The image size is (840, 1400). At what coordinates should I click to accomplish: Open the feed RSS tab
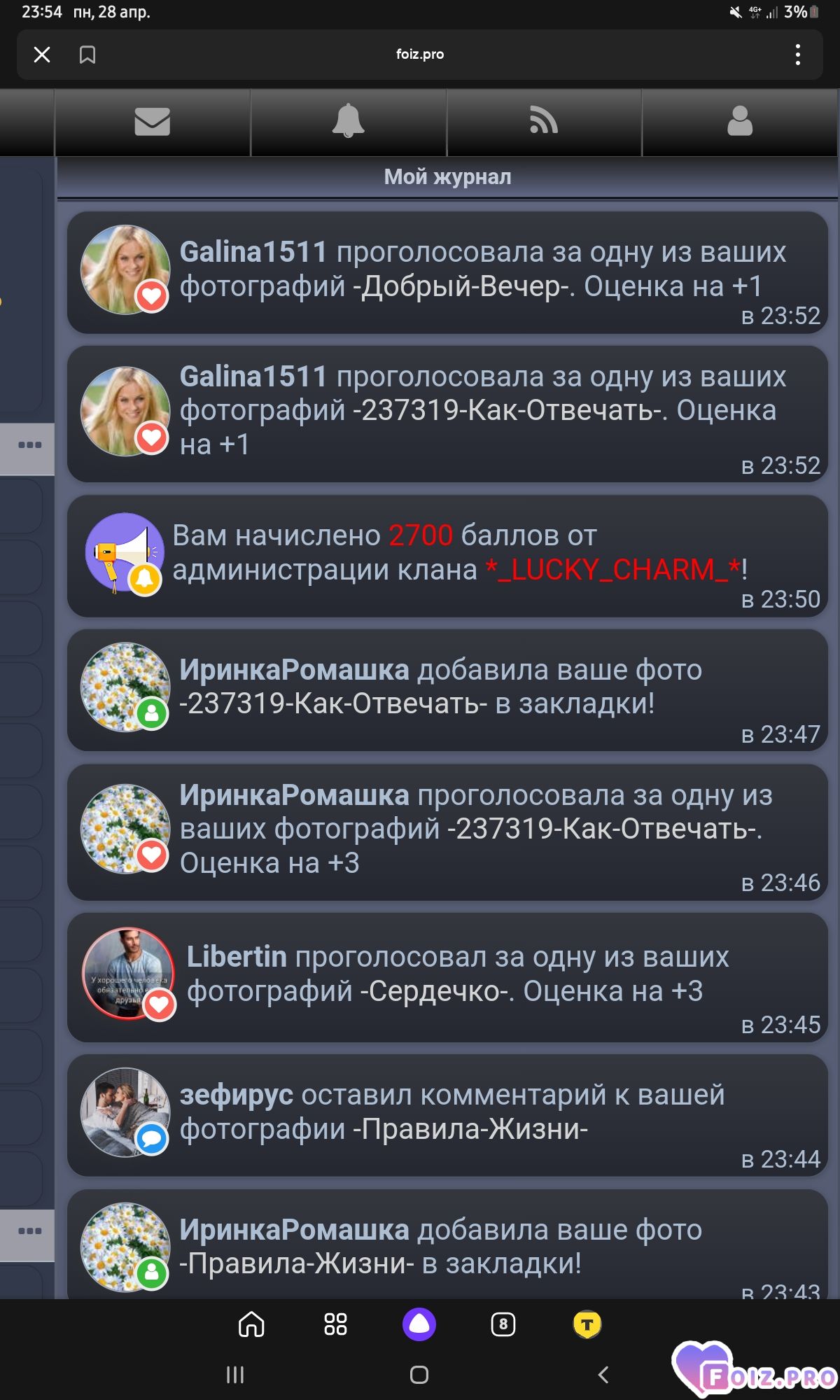click(x=544, y=122)
